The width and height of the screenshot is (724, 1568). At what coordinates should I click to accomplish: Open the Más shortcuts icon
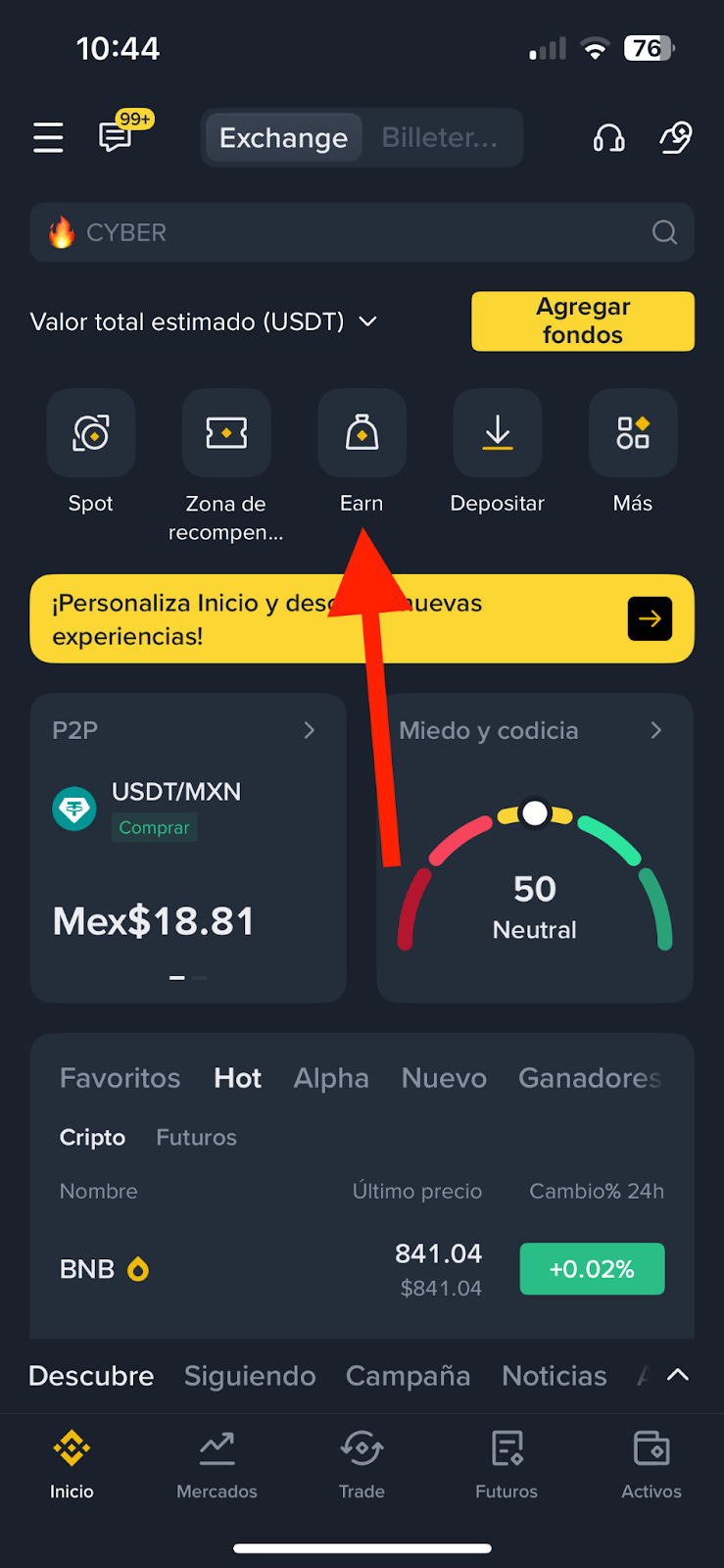(x=632, y=432)
